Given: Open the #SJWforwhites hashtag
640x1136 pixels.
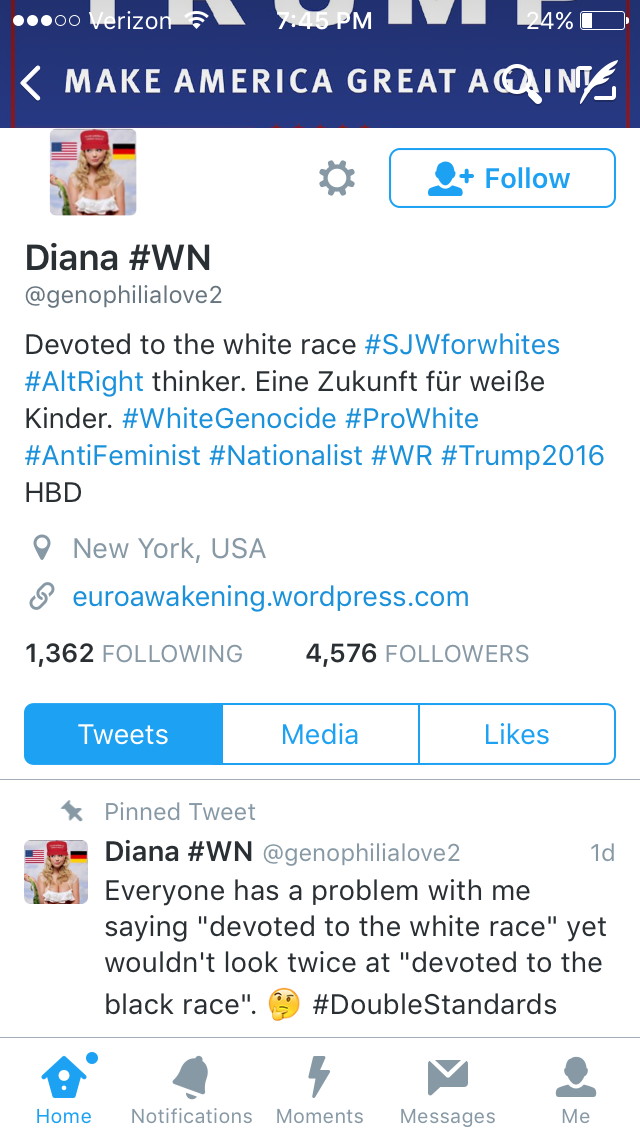Looking at the screenshot, I should (x=462, y=345).
